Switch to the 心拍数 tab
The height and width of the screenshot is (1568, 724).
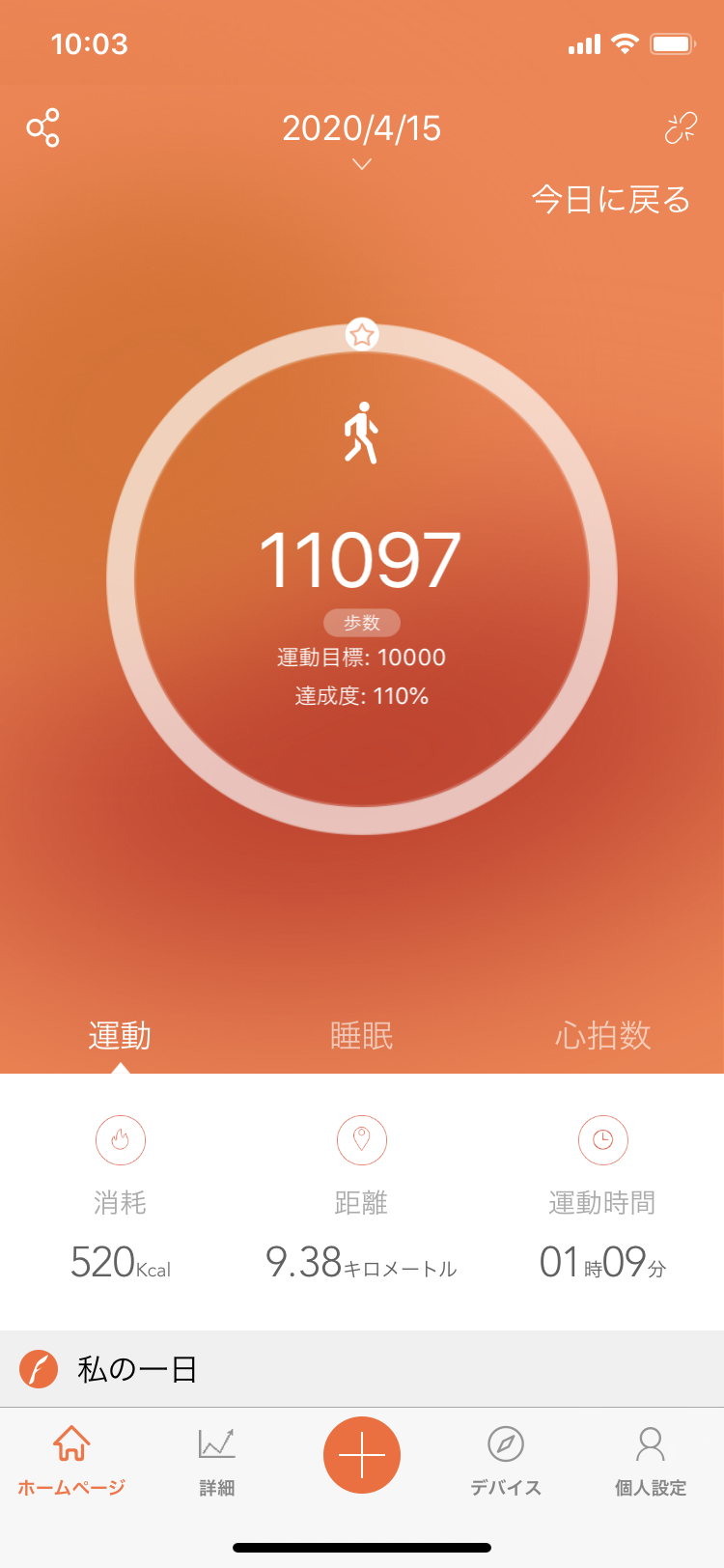pos(603,1035)
